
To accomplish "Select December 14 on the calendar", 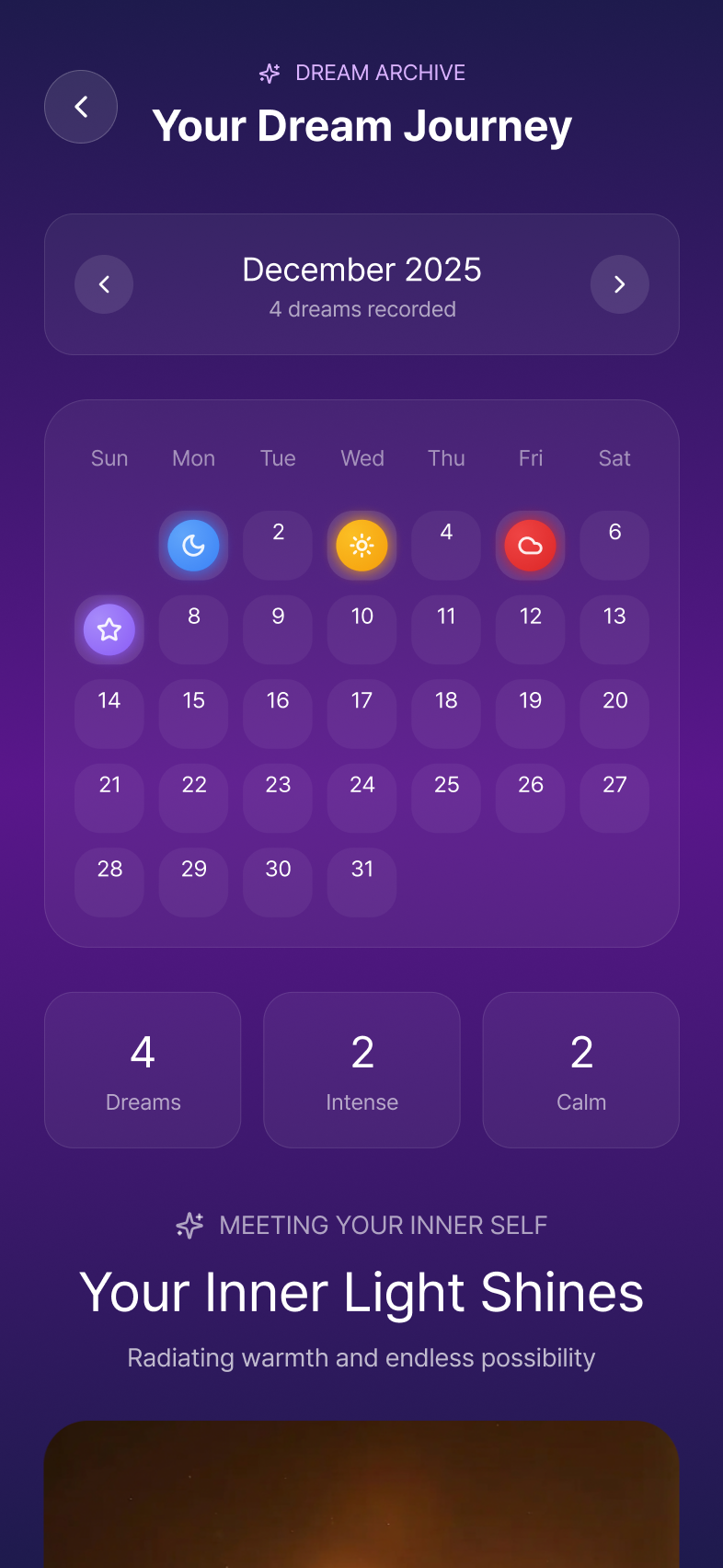I will (x=109, y=699).
